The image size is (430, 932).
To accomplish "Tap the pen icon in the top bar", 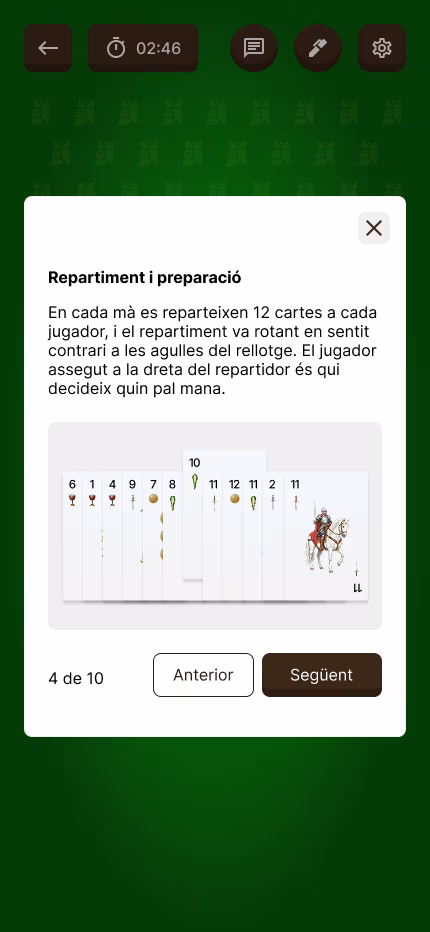I will [318, 48].
